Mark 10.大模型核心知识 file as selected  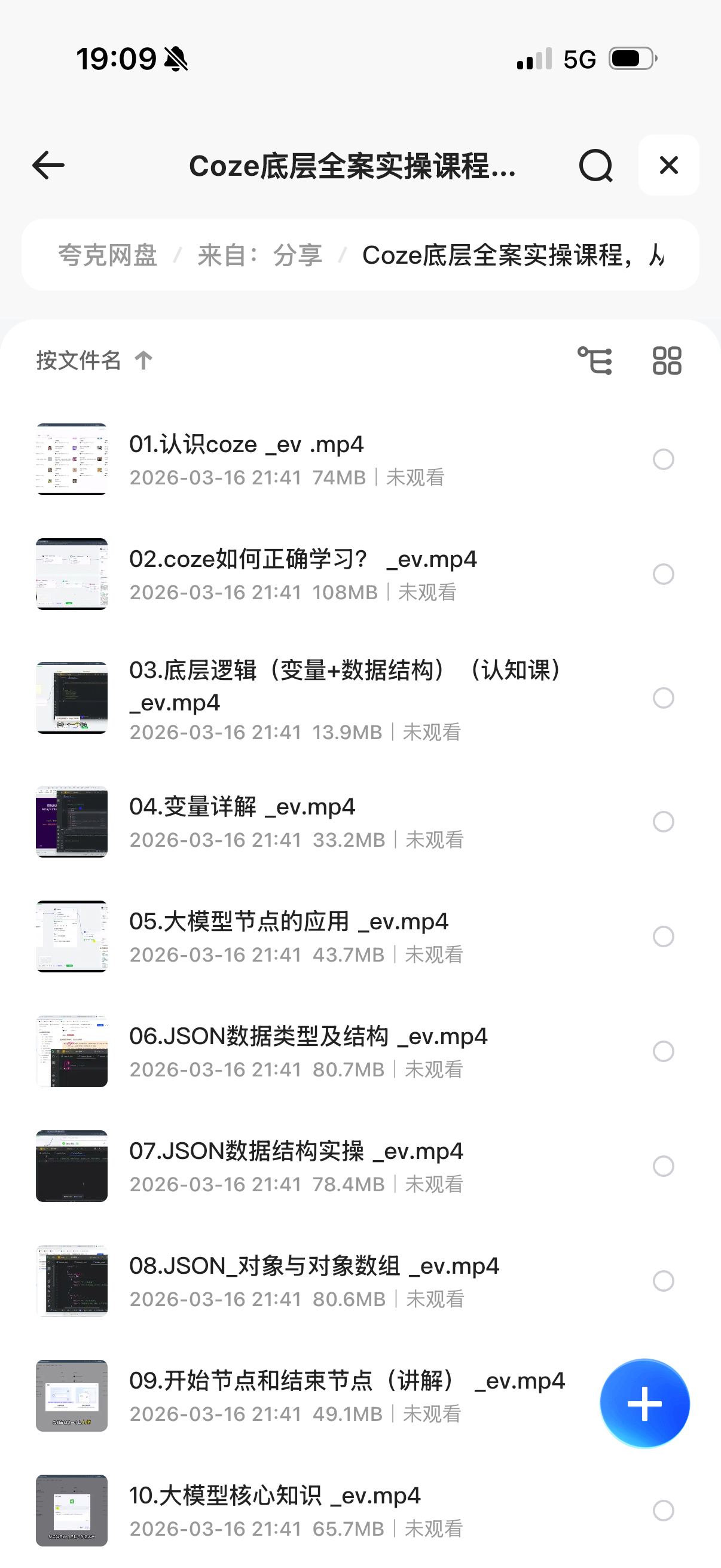[x=663, y=1510]
